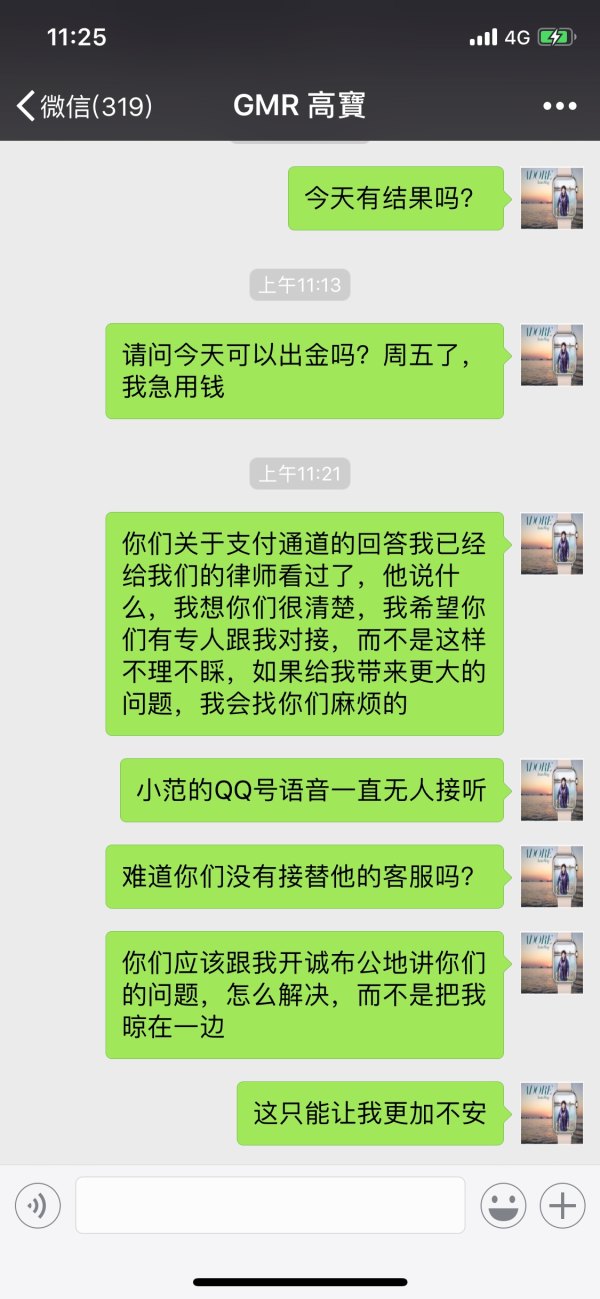Switch to voice message input

click(38, 1206)
